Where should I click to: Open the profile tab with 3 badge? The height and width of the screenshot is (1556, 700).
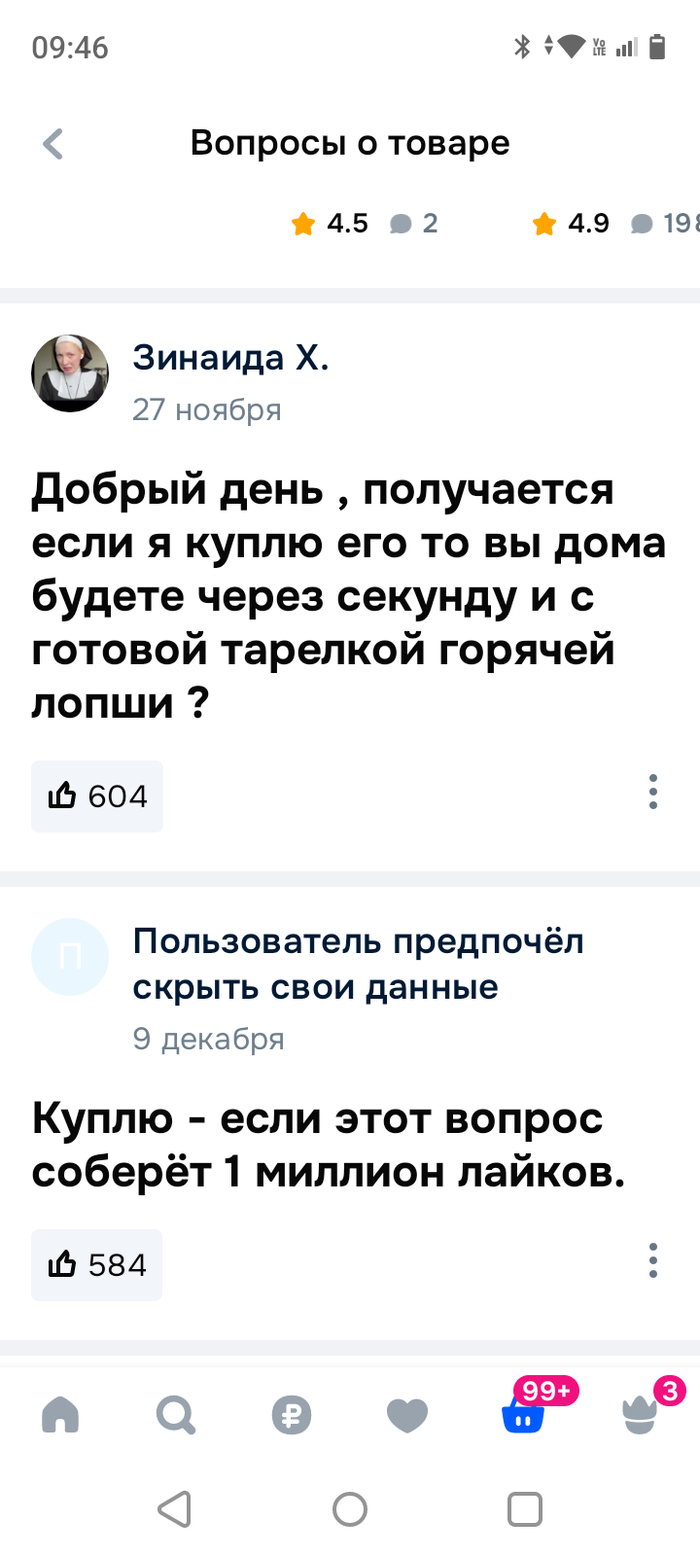[x=640, y=1414]
